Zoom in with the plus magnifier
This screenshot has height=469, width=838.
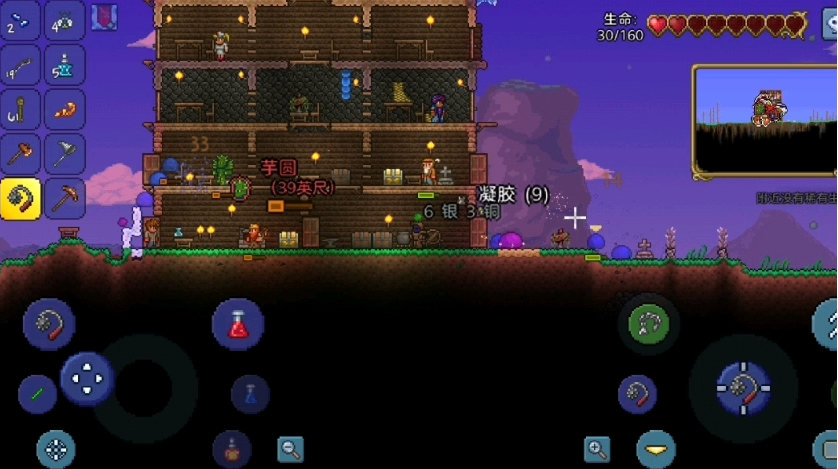click(x=597, y=449)
